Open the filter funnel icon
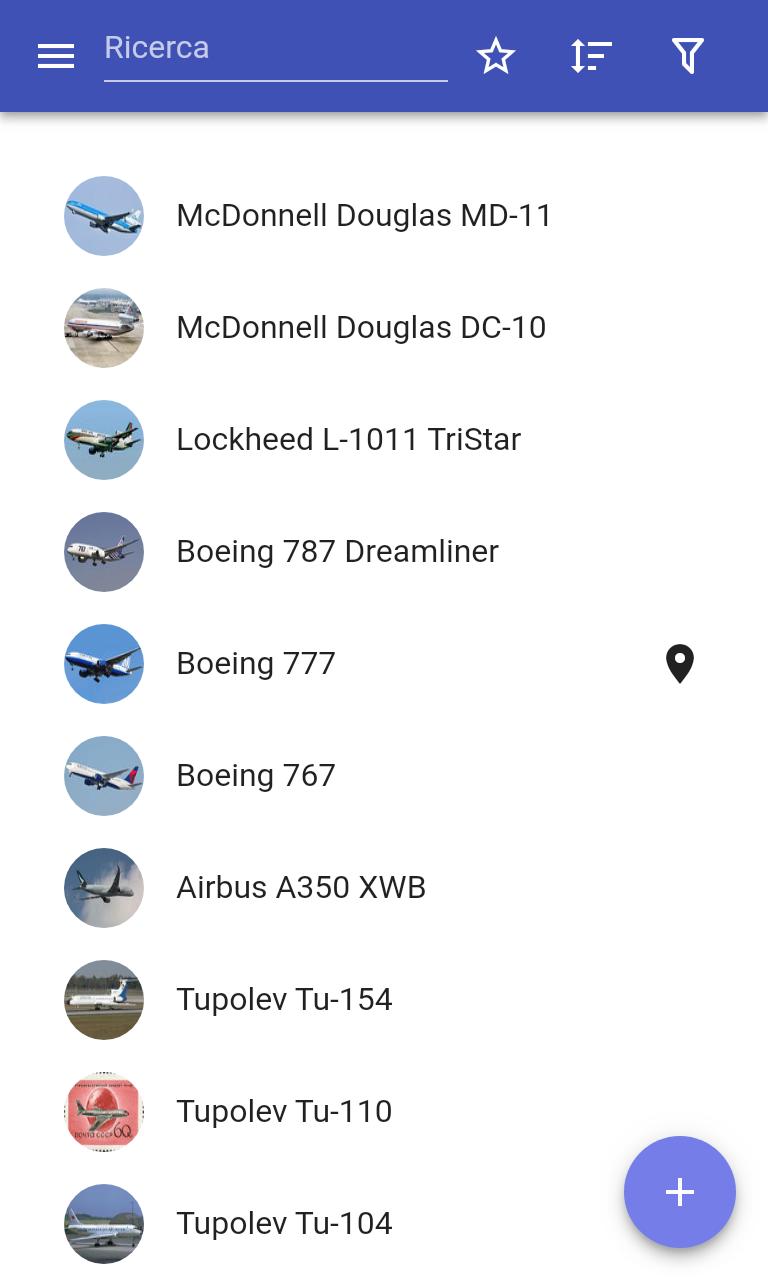 click(x=688, y=56)
